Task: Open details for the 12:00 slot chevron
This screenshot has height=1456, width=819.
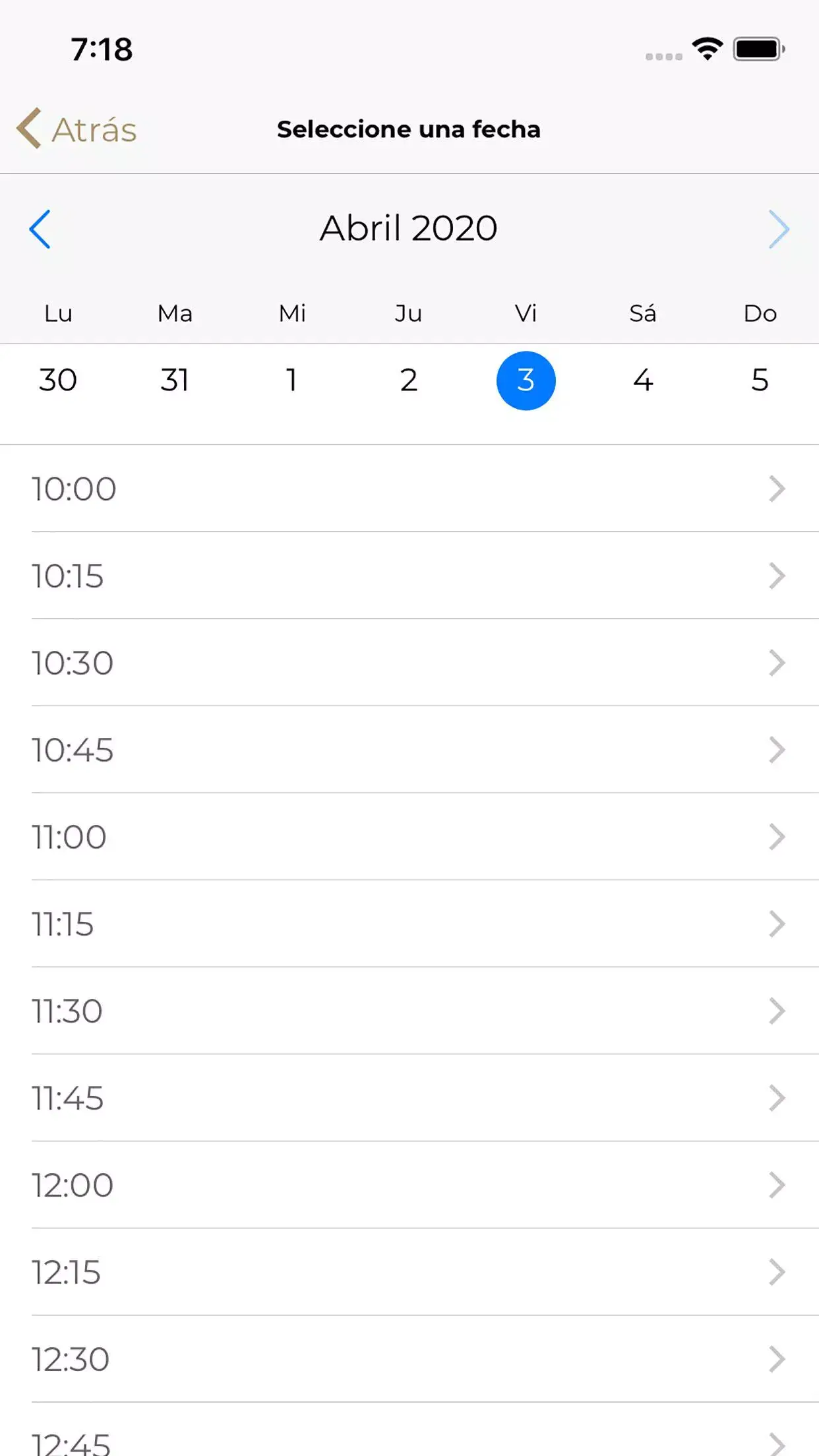Action: tap(778, 1184)
